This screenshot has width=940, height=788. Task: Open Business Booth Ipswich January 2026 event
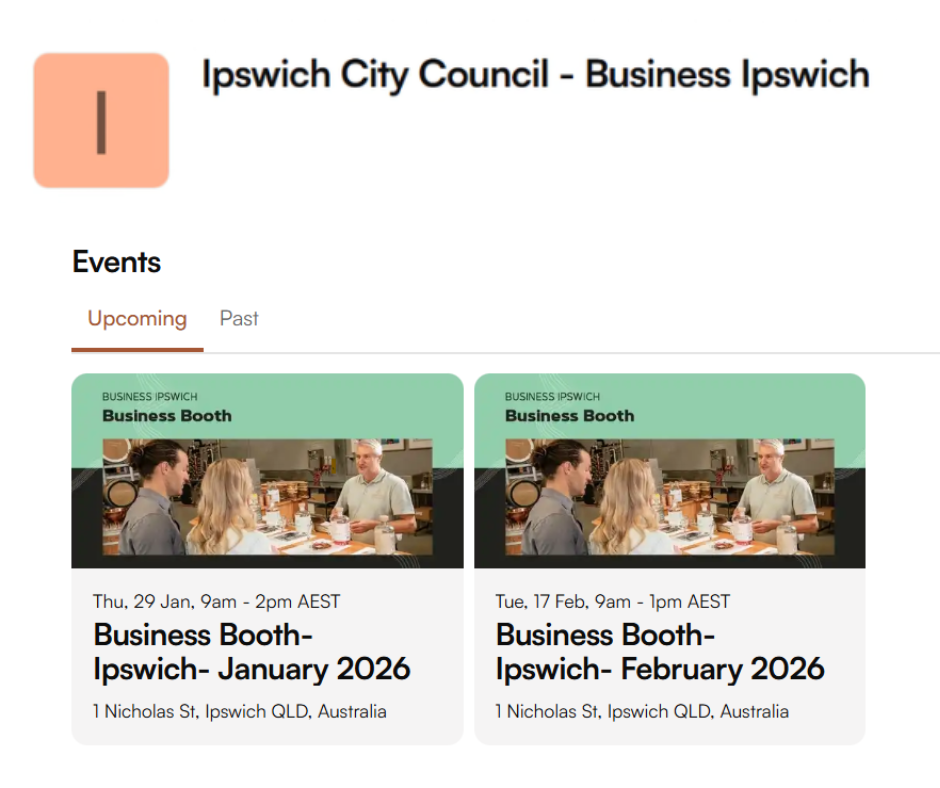pyautogui.click(x=252, y=652)
